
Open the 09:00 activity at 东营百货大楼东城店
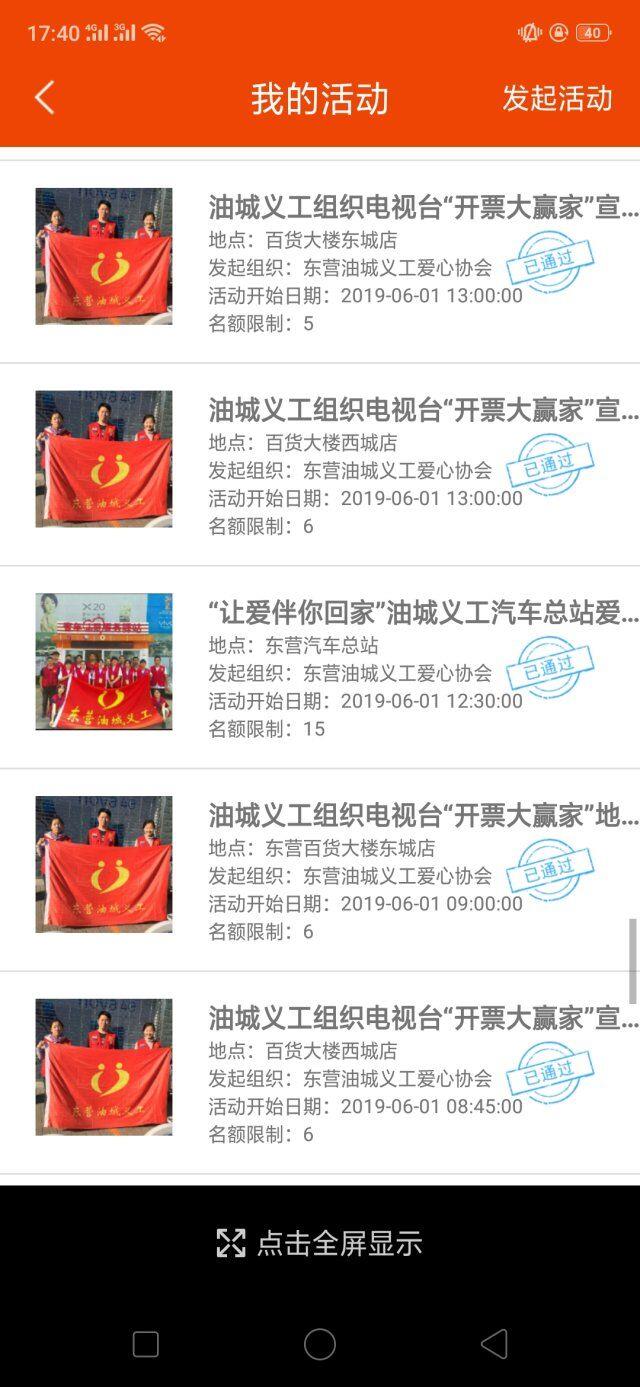(320, 871)
